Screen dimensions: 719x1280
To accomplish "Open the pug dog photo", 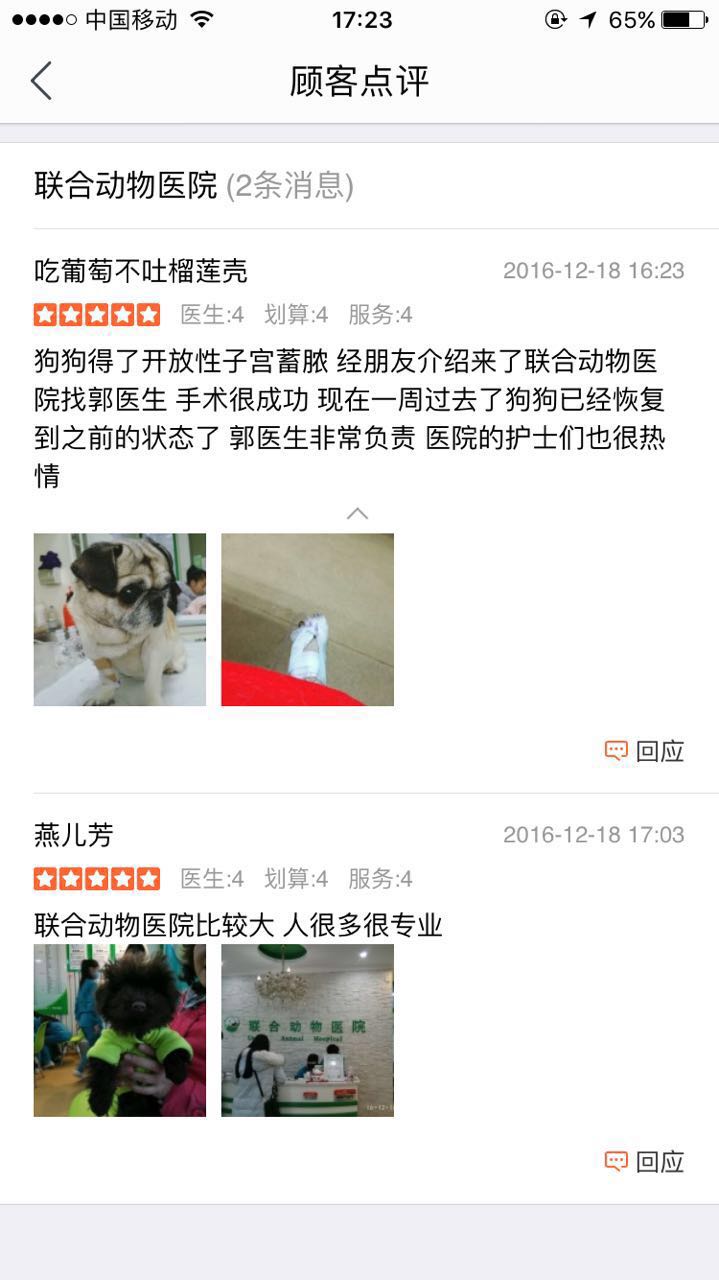I will [120, 619].
